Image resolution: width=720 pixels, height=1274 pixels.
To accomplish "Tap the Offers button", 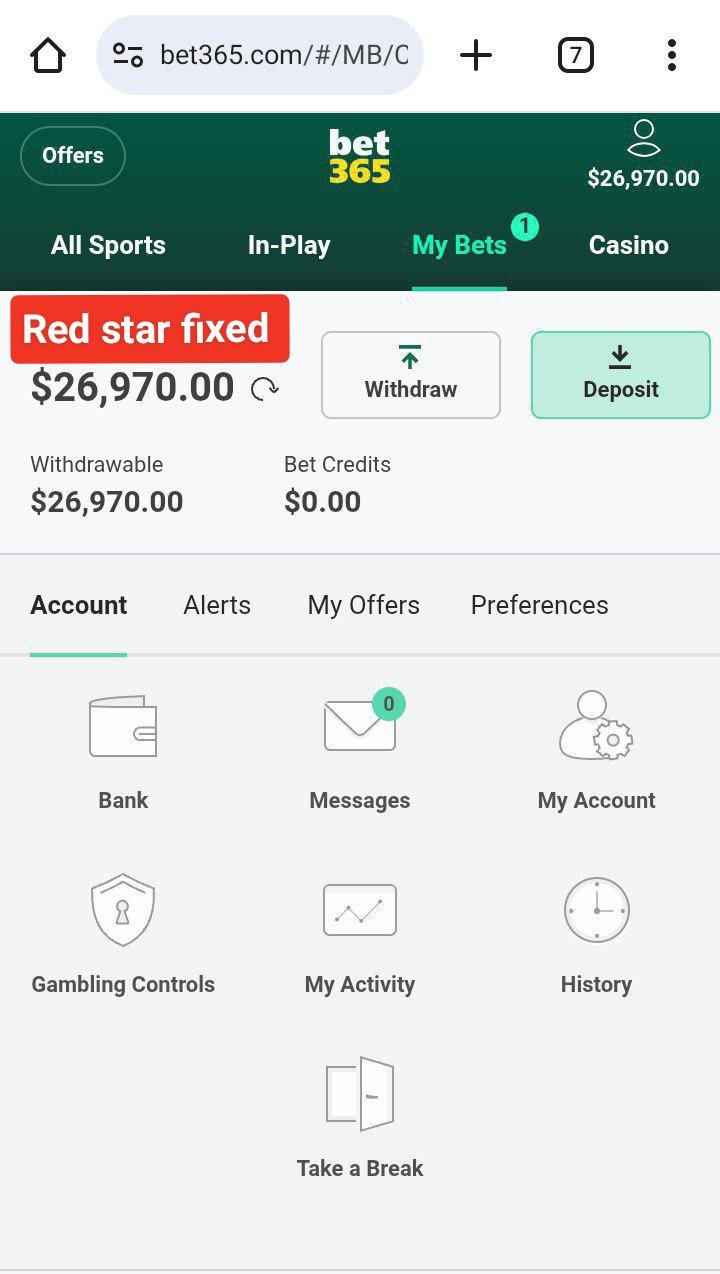I will coord(73,156).
